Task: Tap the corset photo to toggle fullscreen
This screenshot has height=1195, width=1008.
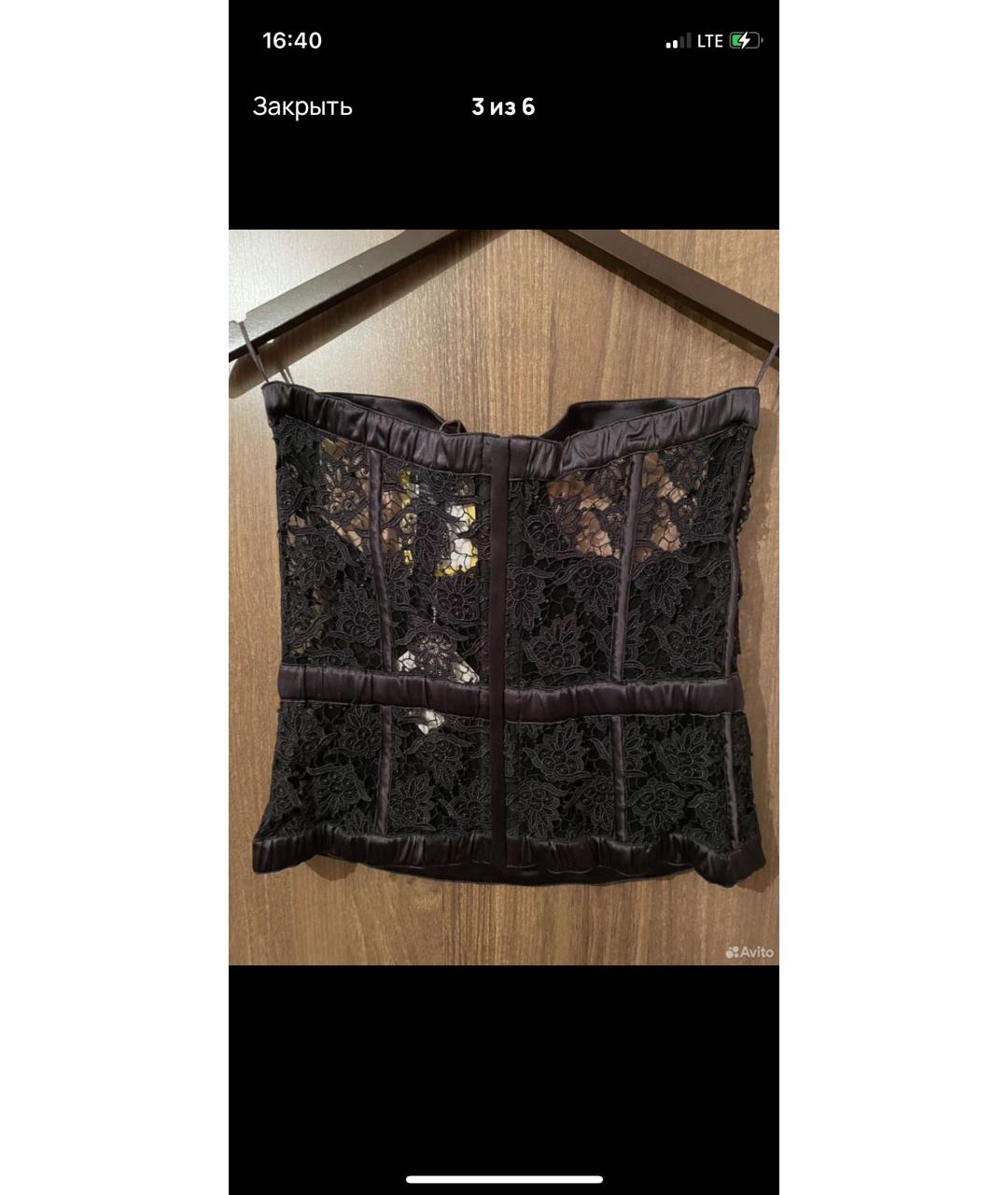Action: coord(504,597)
